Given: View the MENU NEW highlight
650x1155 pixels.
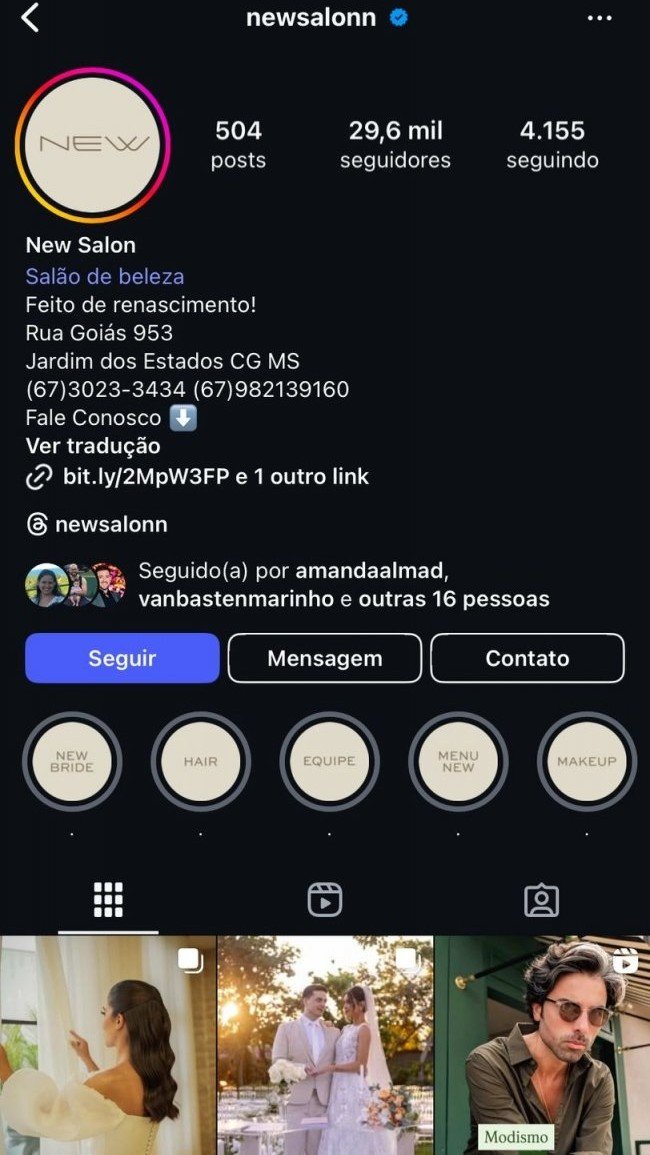Looking at the screenshot, I should (458, 761).
